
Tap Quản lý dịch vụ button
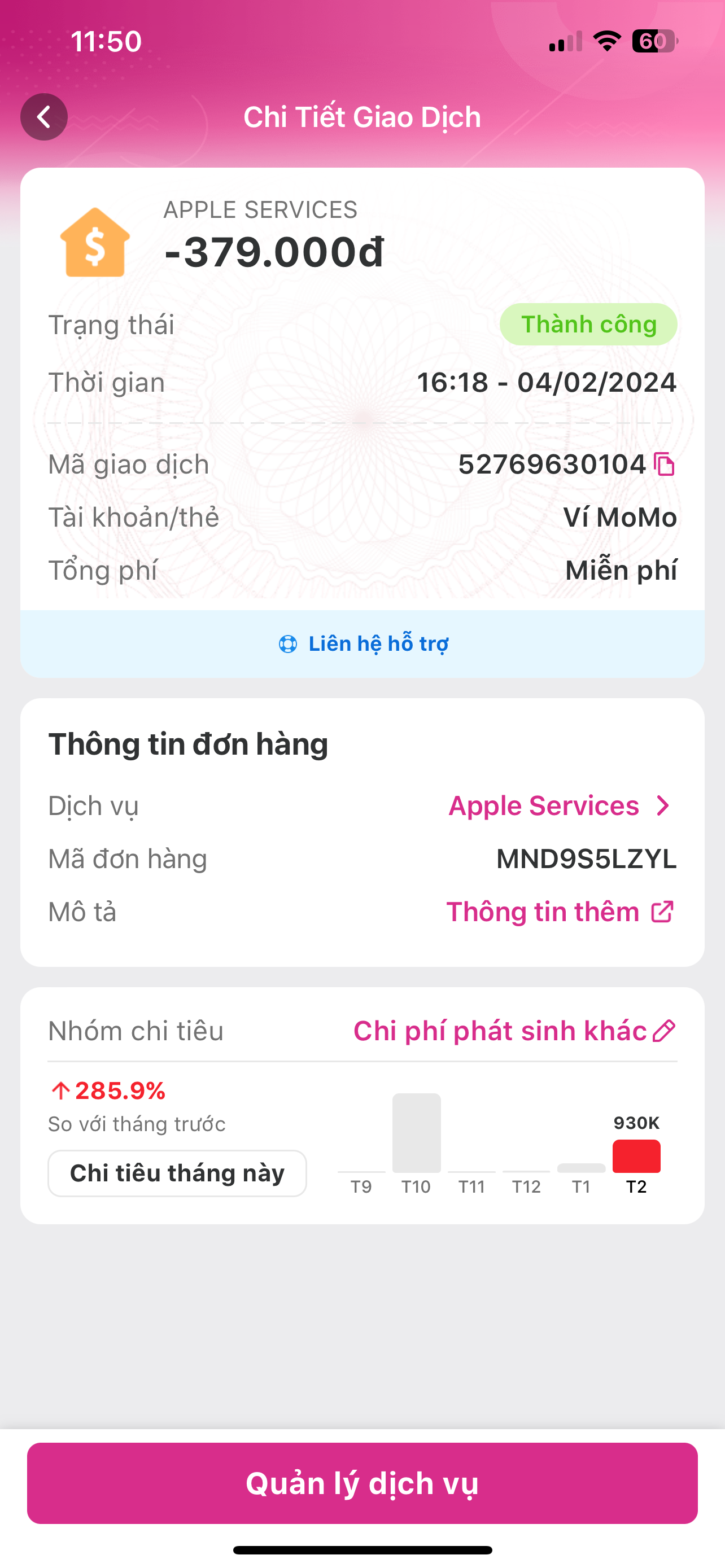[362, 1483]
